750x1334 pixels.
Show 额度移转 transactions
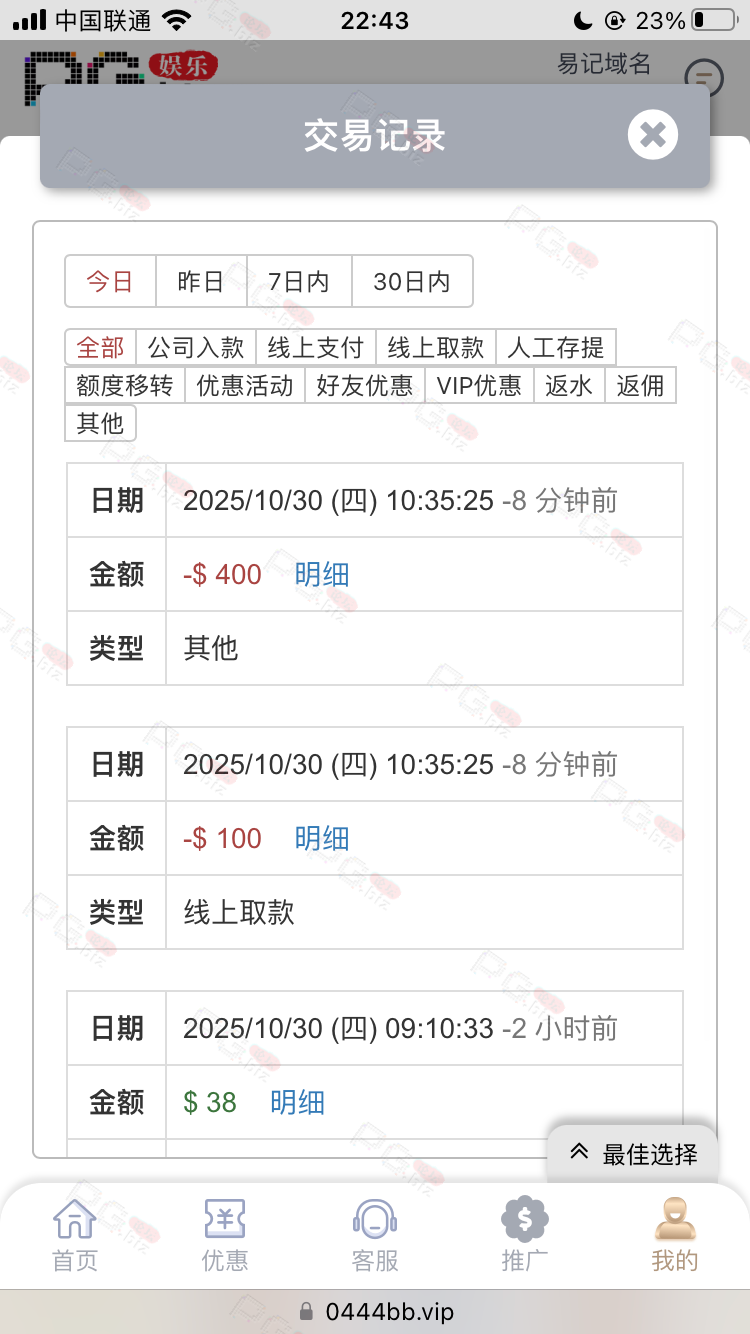tap(125, 386)
